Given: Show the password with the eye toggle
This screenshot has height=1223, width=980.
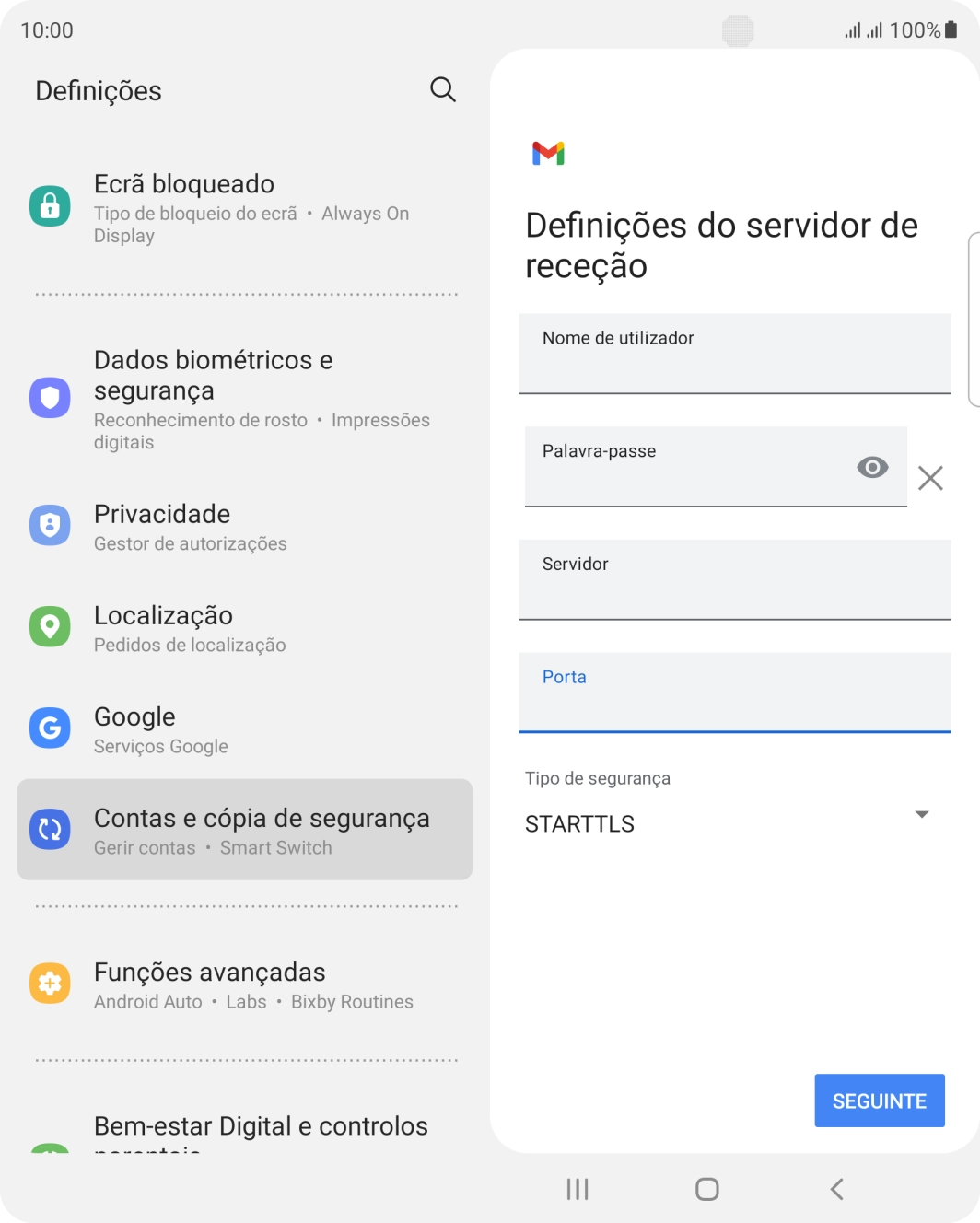Looking at the screenshot, I should (x=870, y=469).
